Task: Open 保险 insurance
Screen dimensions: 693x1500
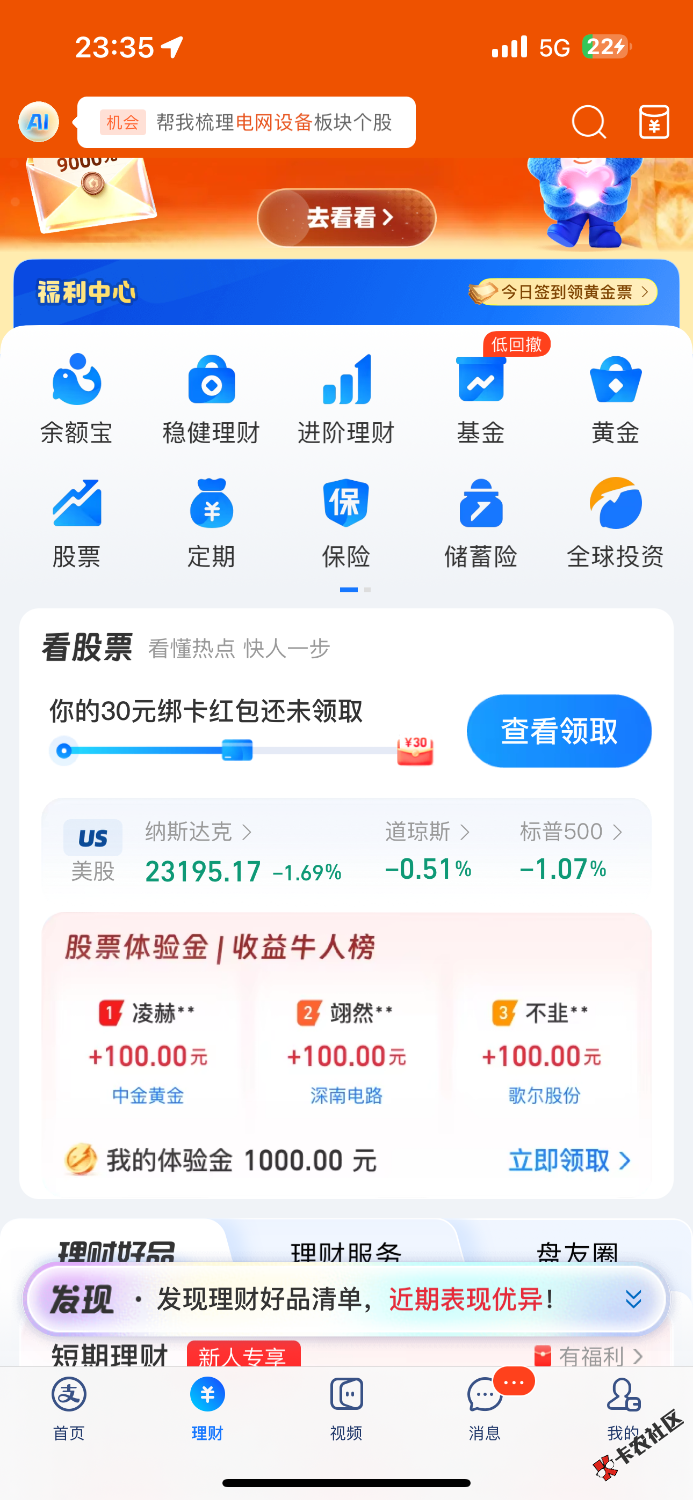Action: 346,522
